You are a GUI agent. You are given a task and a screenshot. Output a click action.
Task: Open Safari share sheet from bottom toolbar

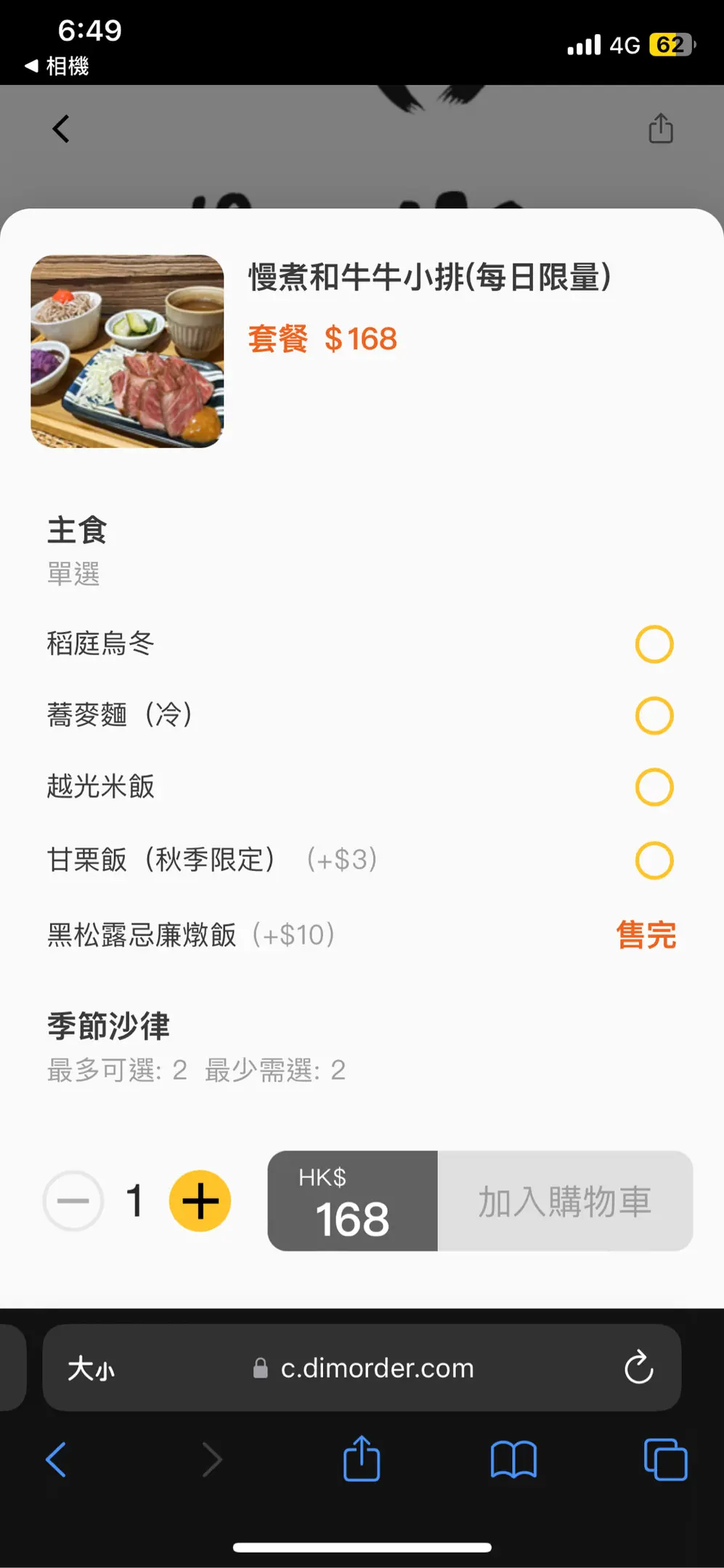(362, 1458)
